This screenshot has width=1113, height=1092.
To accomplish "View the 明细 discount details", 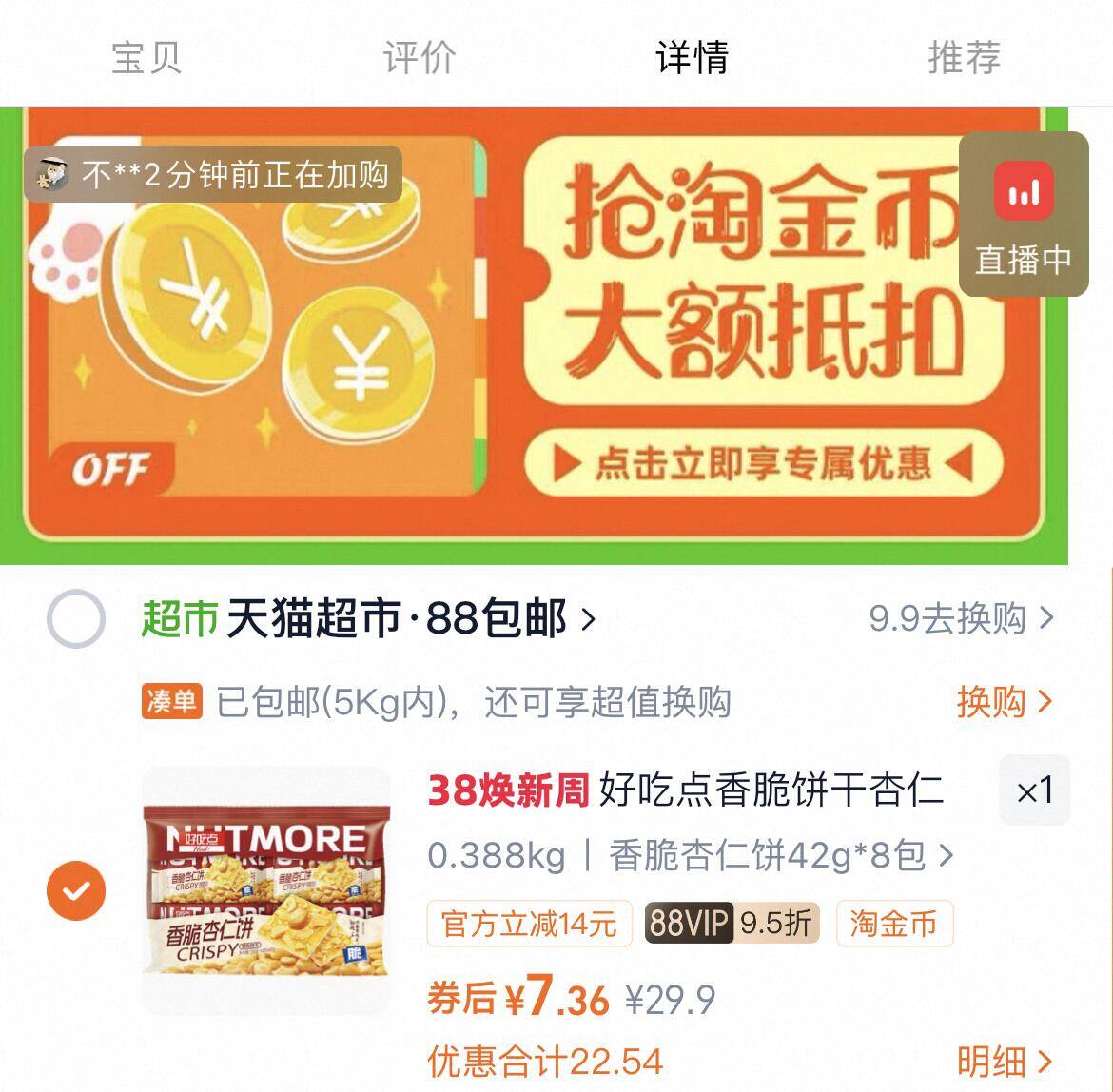I will click(1004, 1062).
